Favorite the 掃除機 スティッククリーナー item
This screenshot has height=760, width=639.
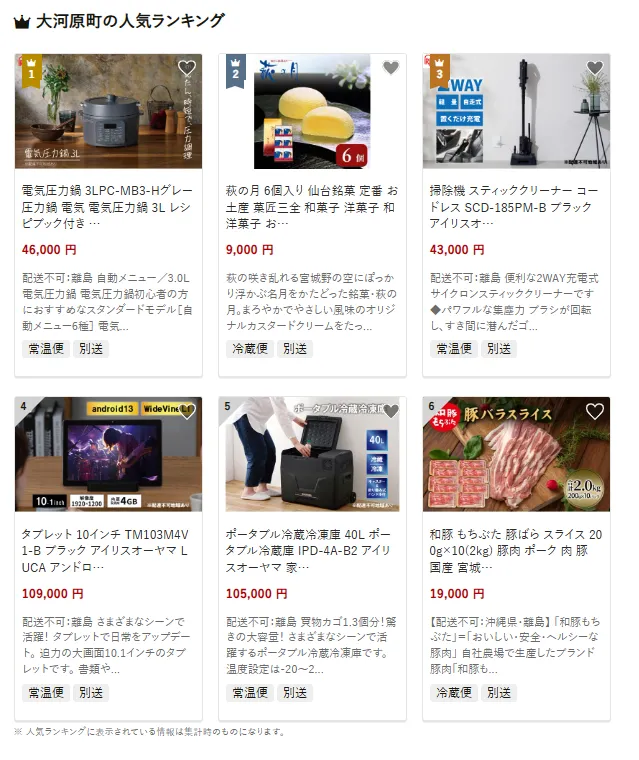tap(594, 68)
